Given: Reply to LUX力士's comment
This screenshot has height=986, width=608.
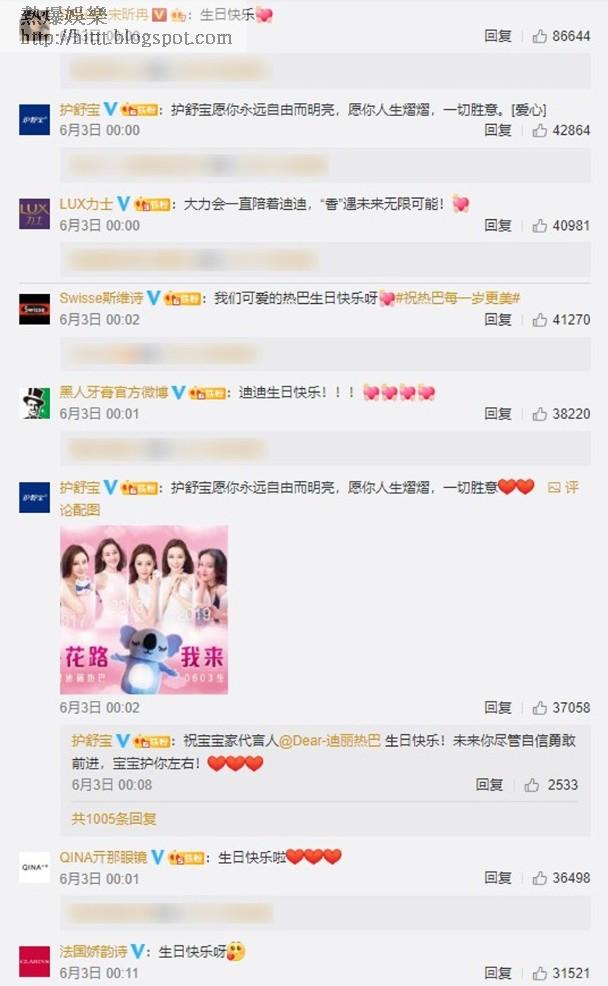Looking at the screenshot, I should point(498,226).
